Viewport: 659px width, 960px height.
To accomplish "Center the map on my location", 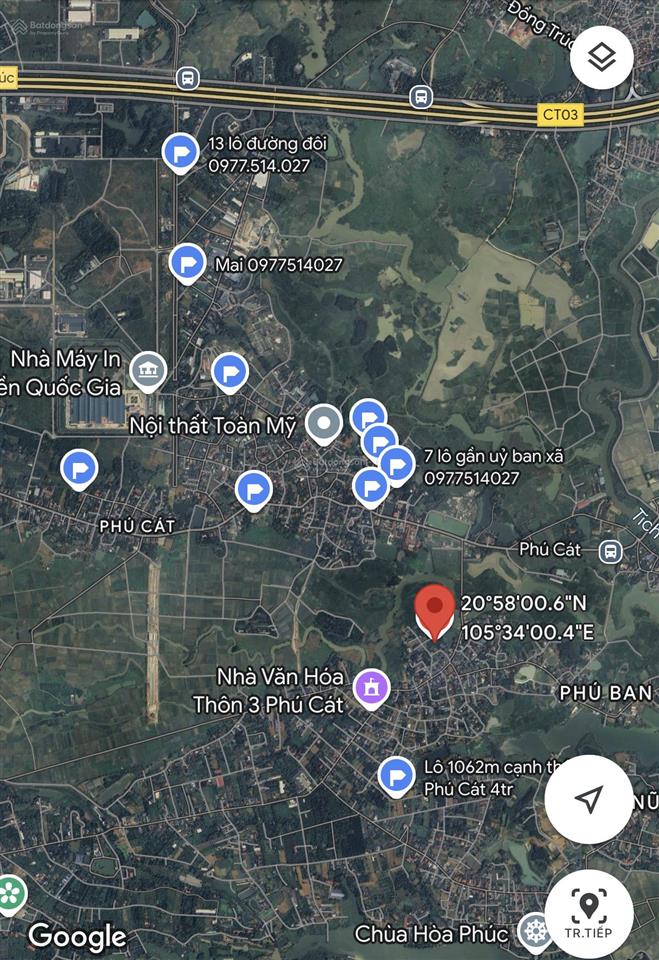I will tap(589, 798).
